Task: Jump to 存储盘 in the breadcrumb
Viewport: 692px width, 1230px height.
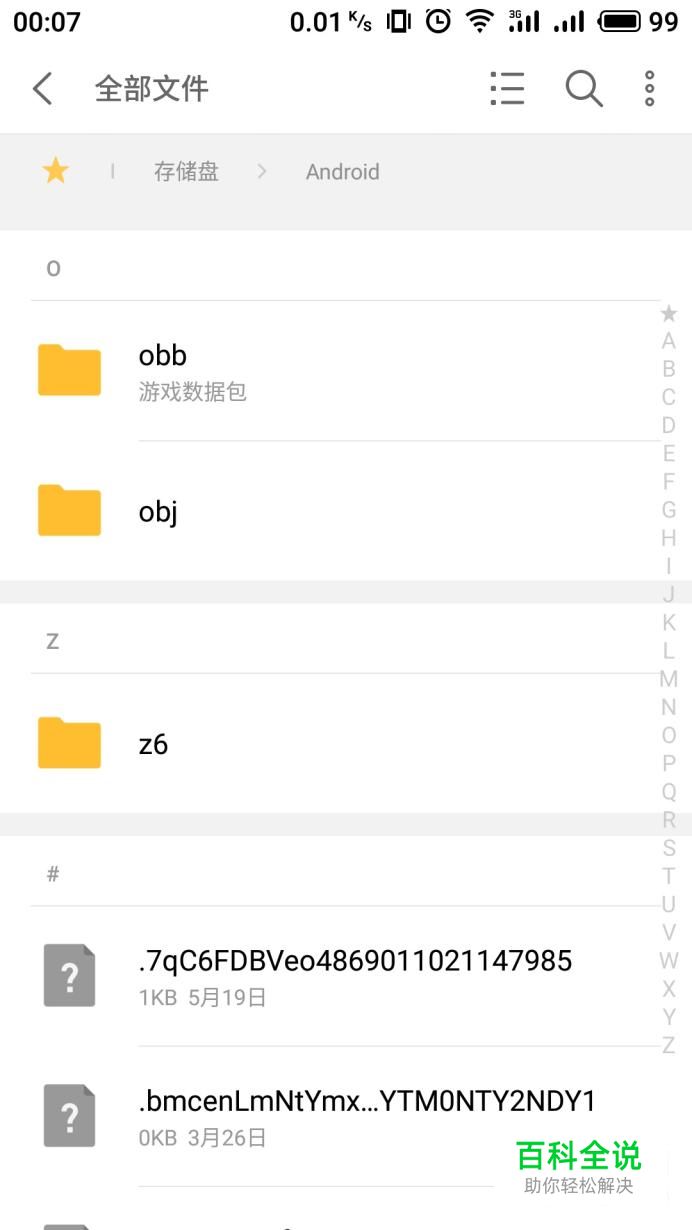Action: (186, 171)
